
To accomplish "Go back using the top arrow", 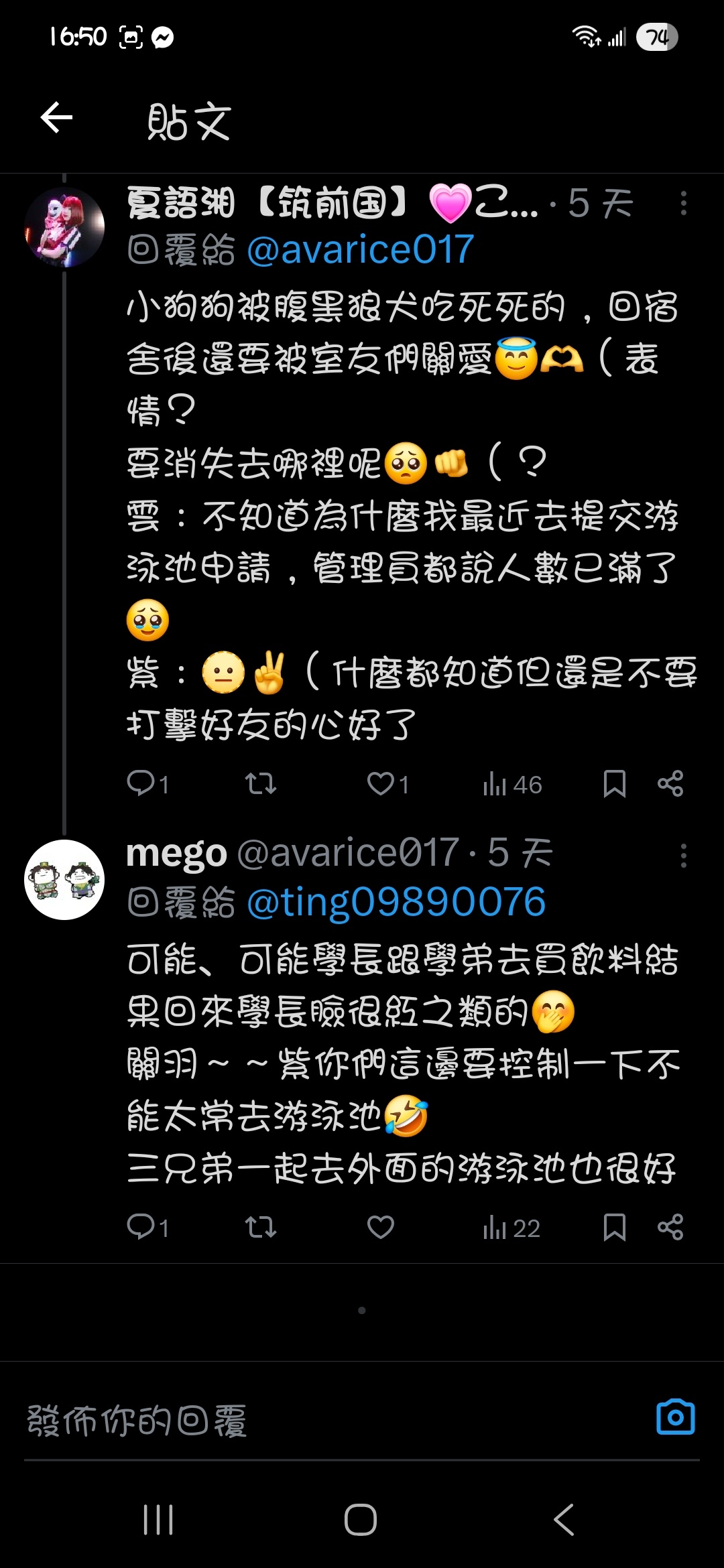I will pos(56,118).
